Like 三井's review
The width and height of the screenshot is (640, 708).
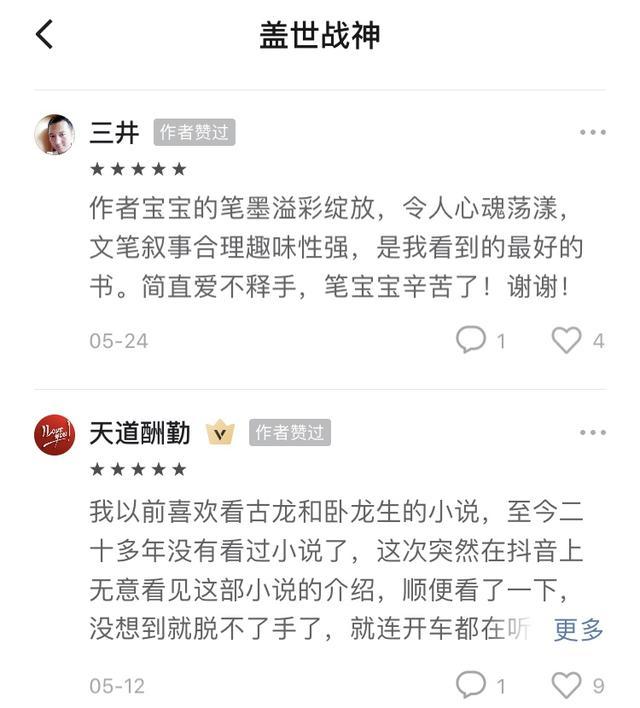[x=567, y=340]
